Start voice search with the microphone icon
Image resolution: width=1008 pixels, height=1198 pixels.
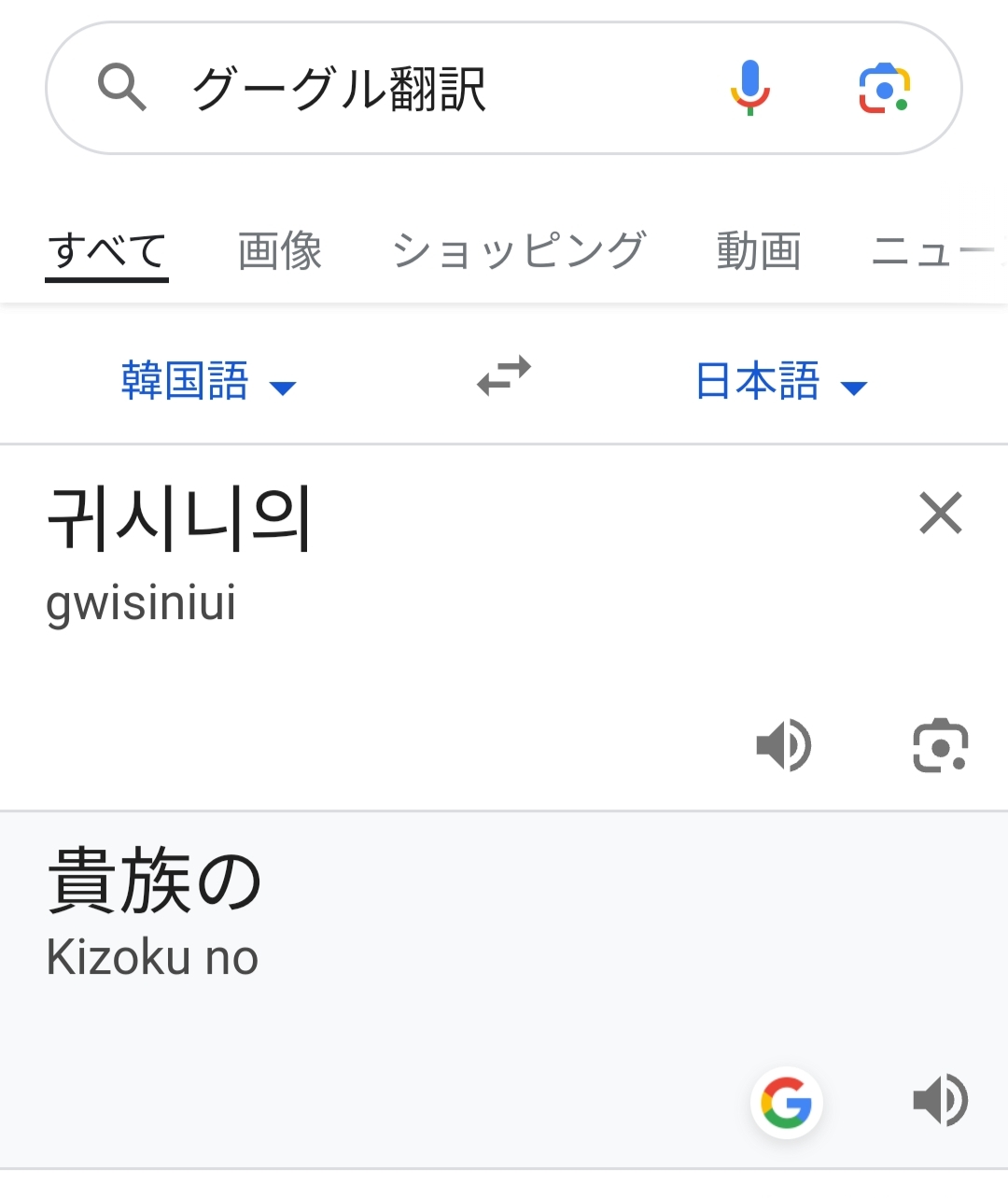coord(749,88)
